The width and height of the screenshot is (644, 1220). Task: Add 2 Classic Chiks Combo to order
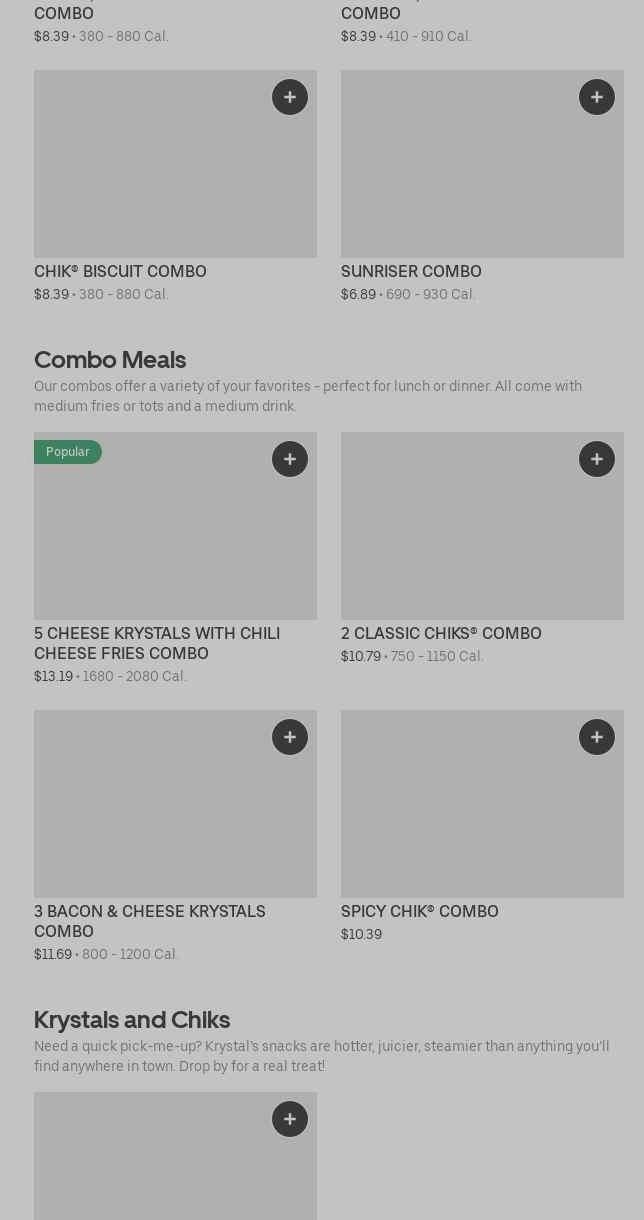(x=597, y=459)
